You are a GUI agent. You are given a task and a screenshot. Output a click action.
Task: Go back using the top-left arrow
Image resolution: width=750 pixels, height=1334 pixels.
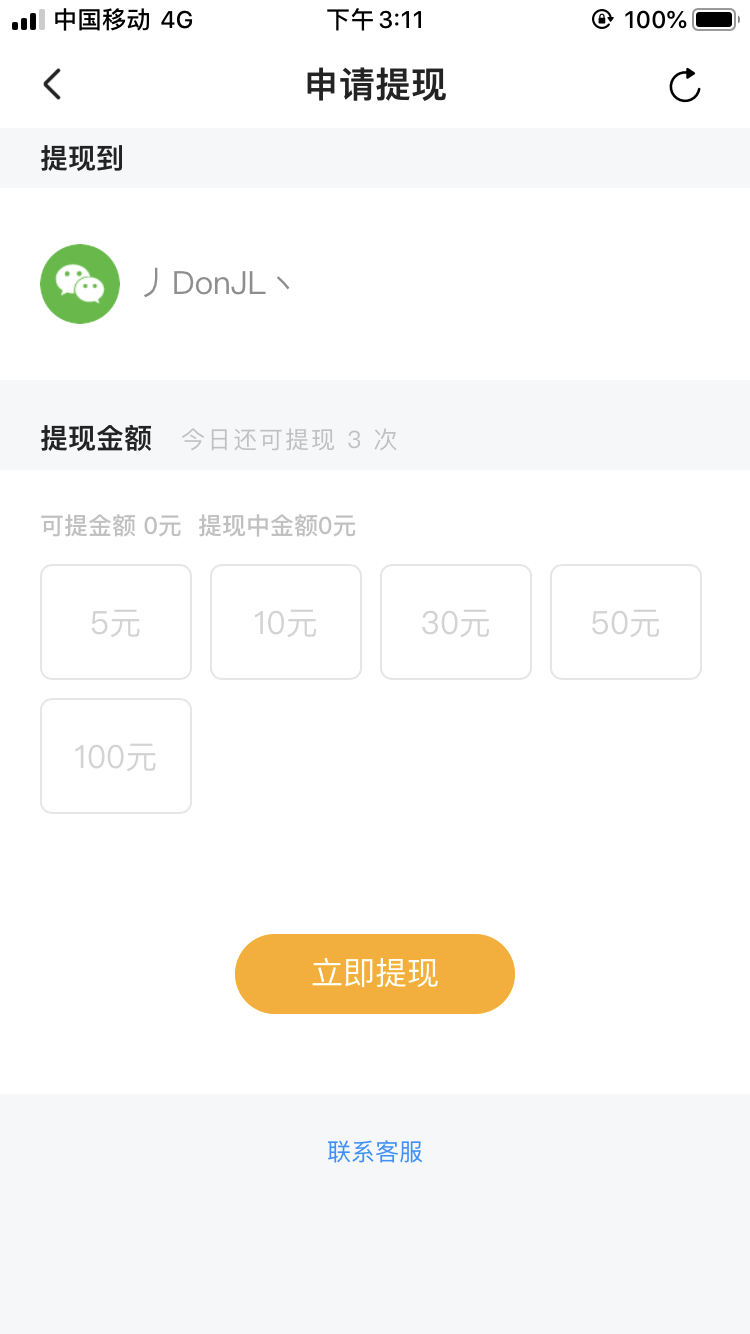click(x=52, y=85)
